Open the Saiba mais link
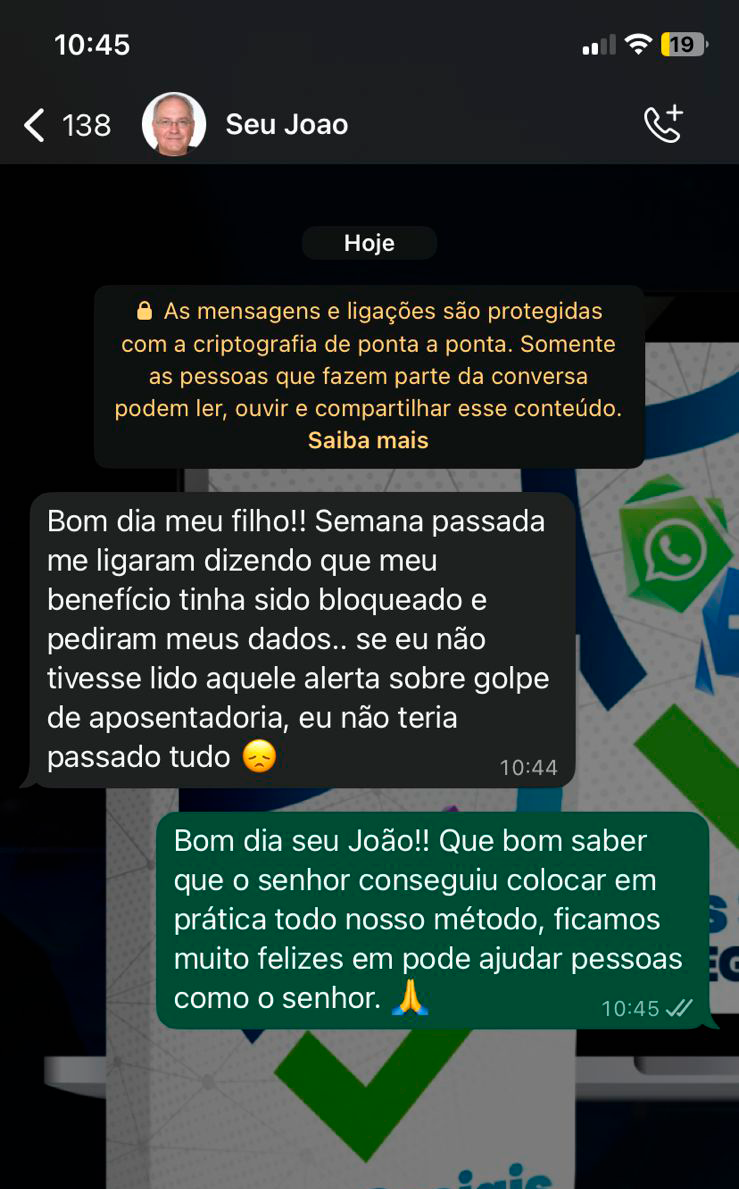The width and height of the screenshot is (739, 1189). coord(368,439)
